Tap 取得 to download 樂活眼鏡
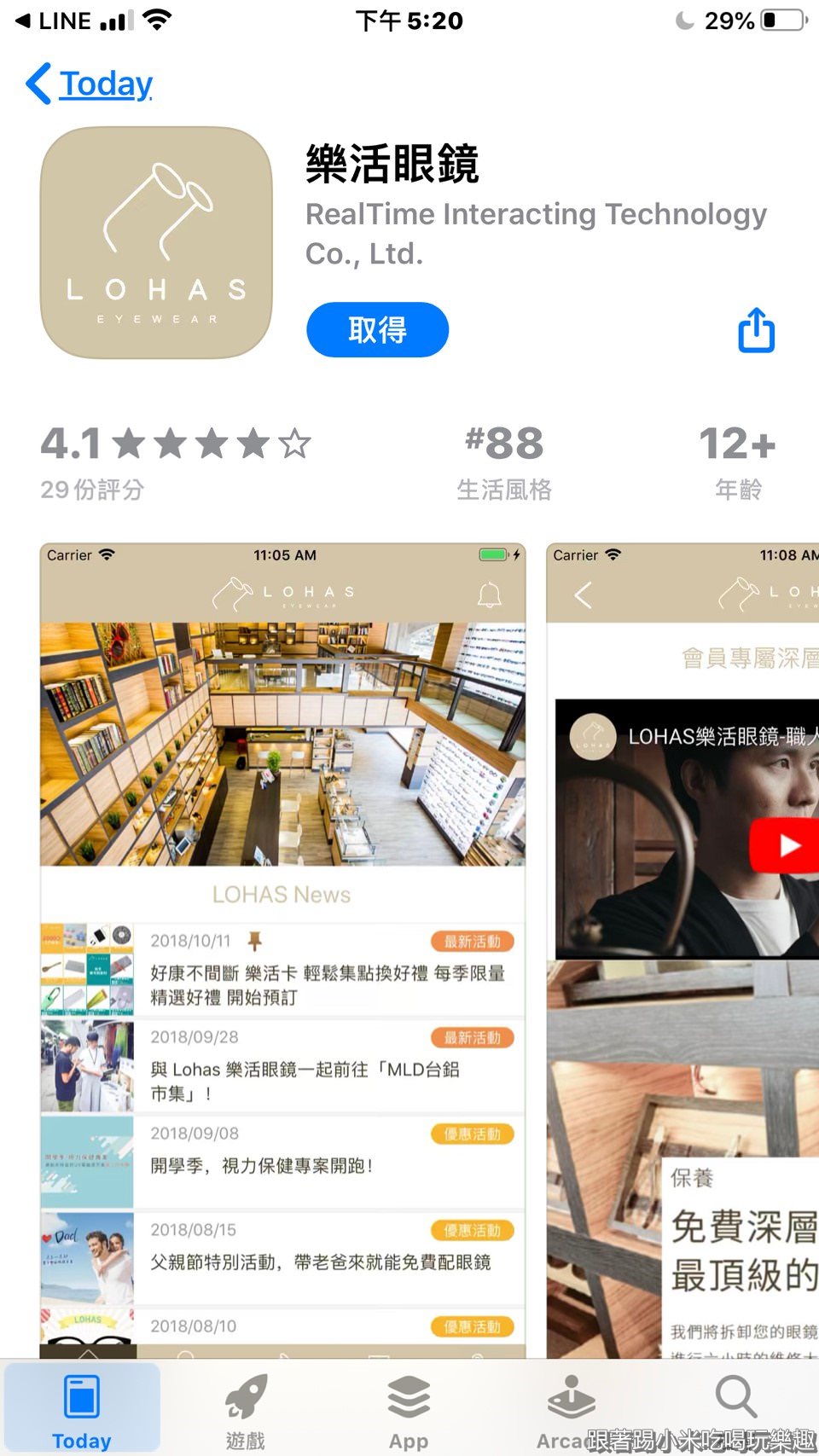The height and width of the screenshot is (1456, 819). (x=377, y=330)
